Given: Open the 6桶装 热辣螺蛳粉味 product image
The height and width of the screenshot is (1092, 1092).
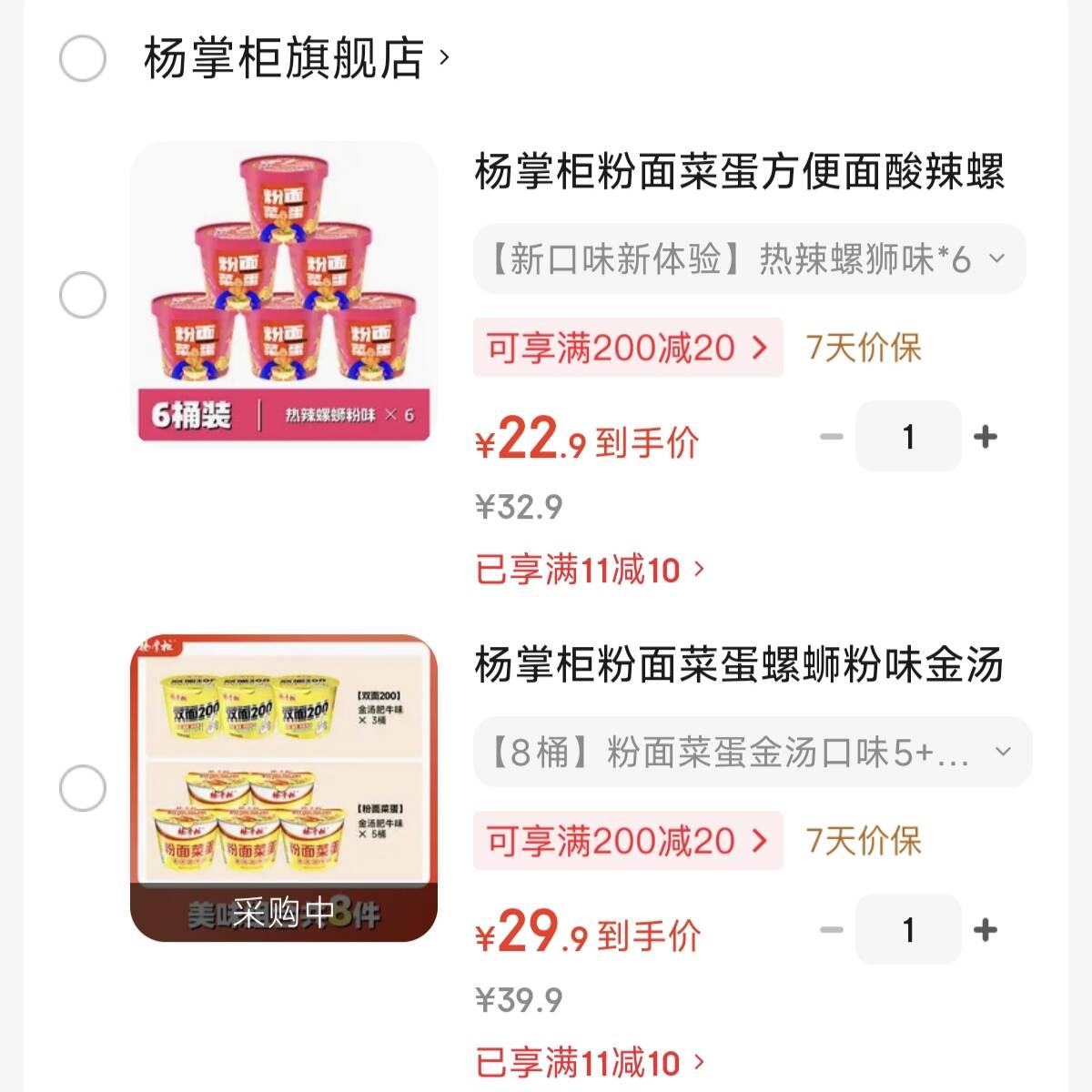Looking at the screenshot, I should 284,294.
